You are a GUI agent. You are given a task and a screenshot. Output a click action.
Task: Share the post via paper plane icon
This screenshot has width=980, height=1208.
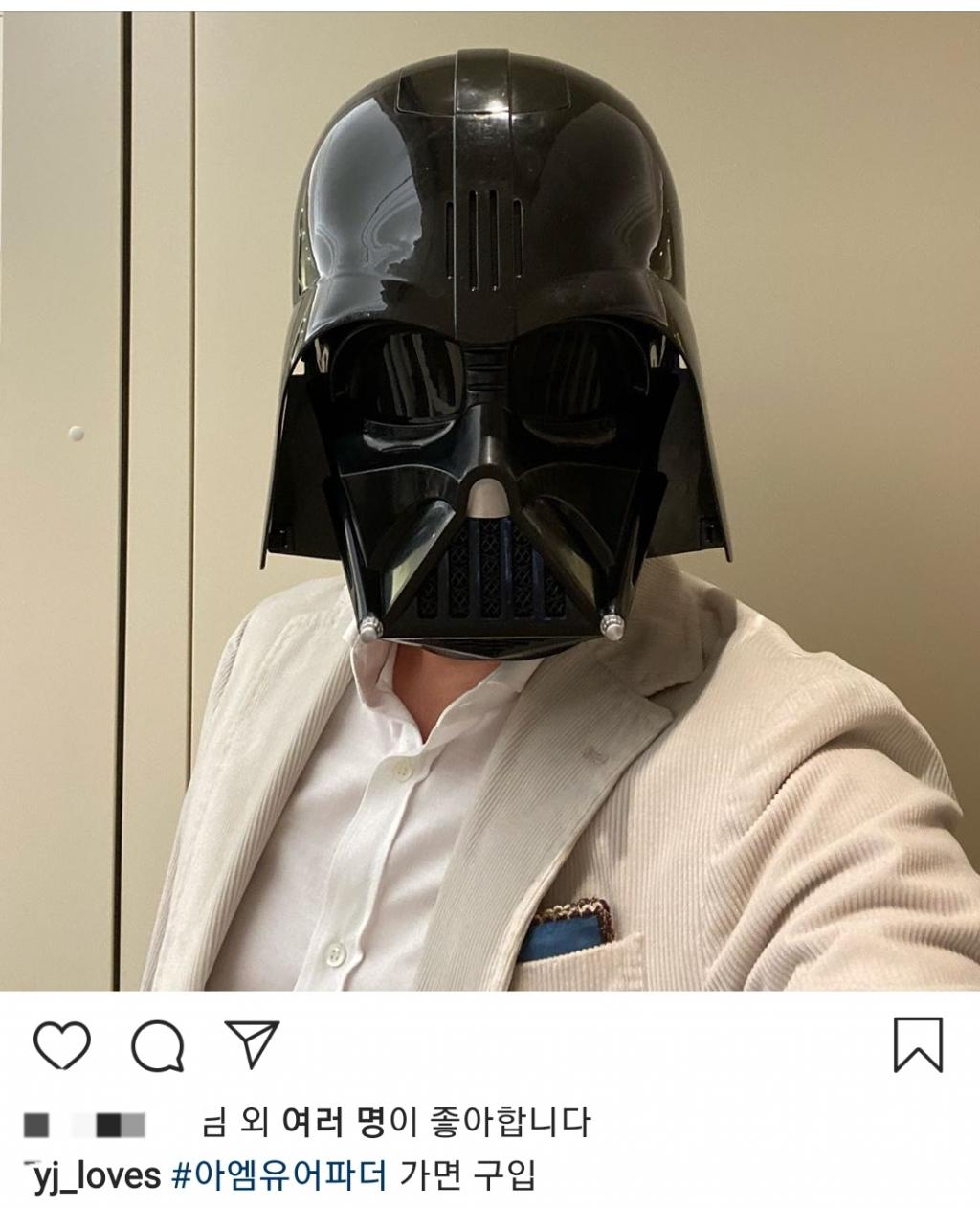coord(251,1043)
